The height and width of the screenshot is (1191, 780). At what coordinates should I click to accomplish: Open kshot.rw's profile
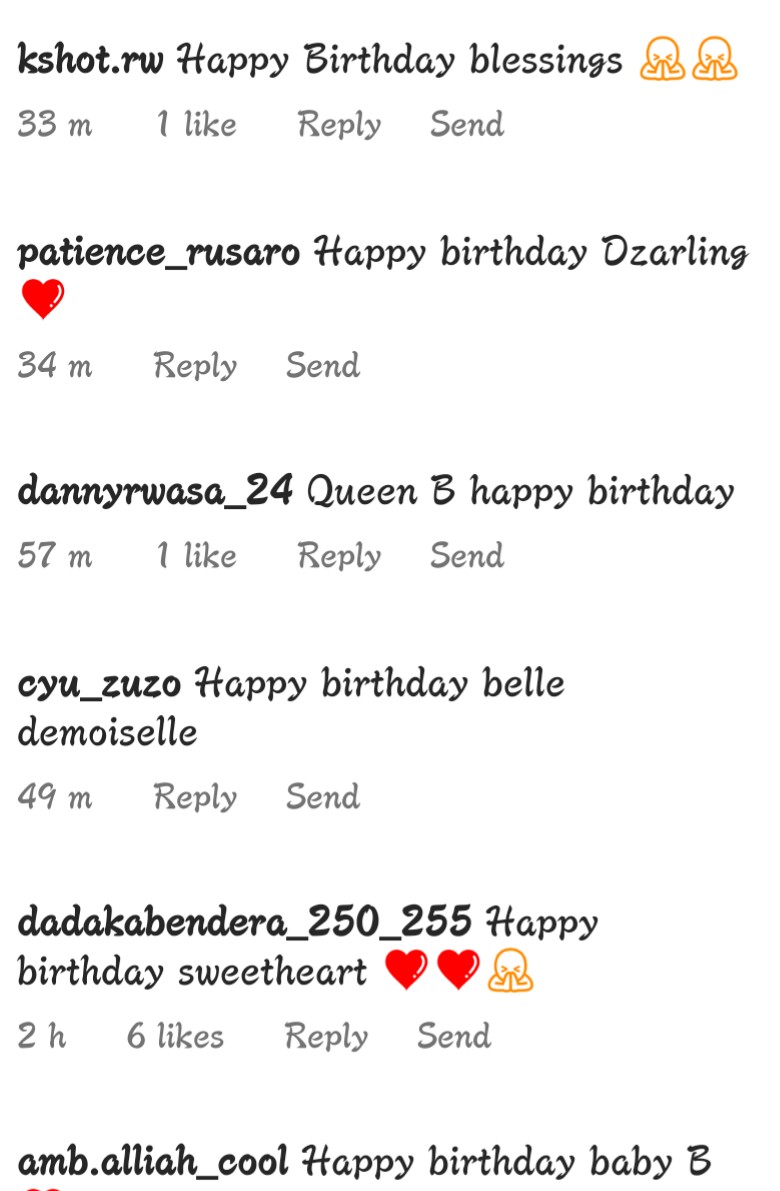tap(90, 61)
